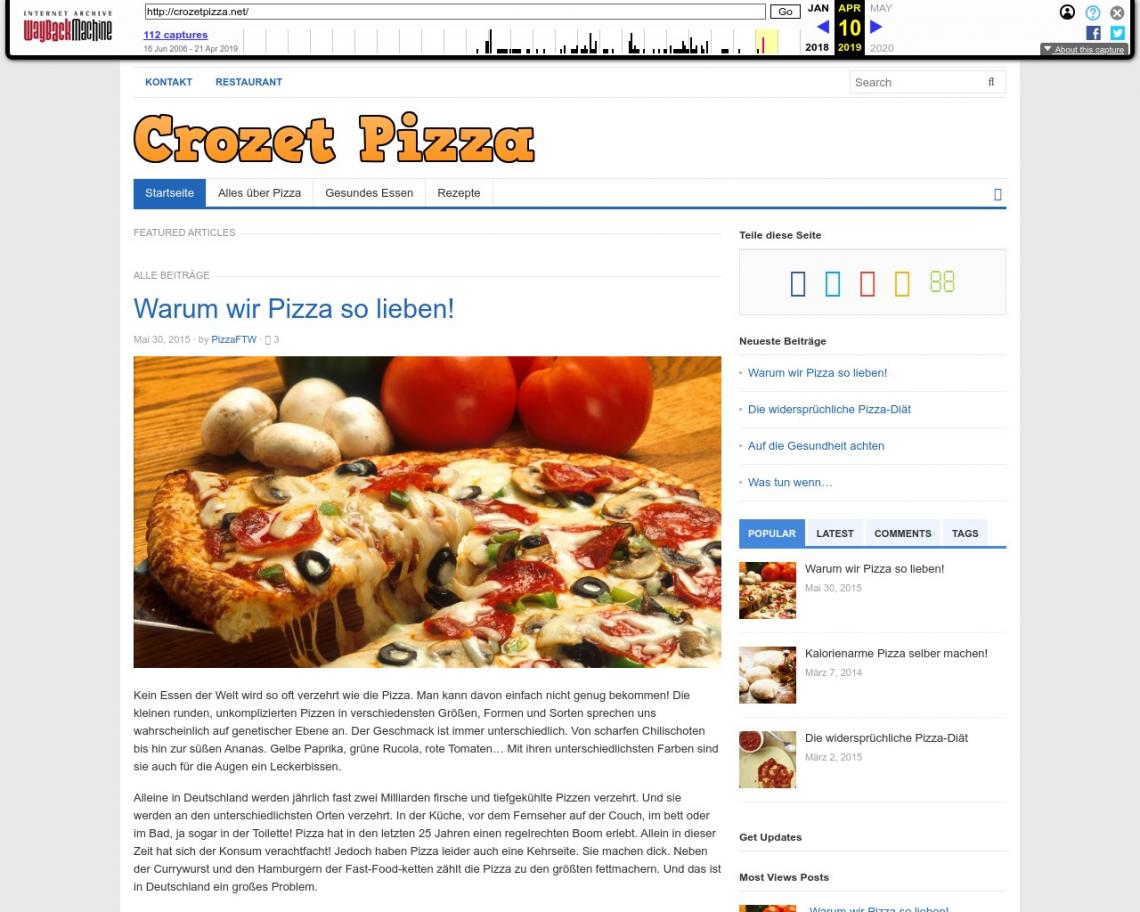Open the Gesundes Essen menu

tap(368, 193)
